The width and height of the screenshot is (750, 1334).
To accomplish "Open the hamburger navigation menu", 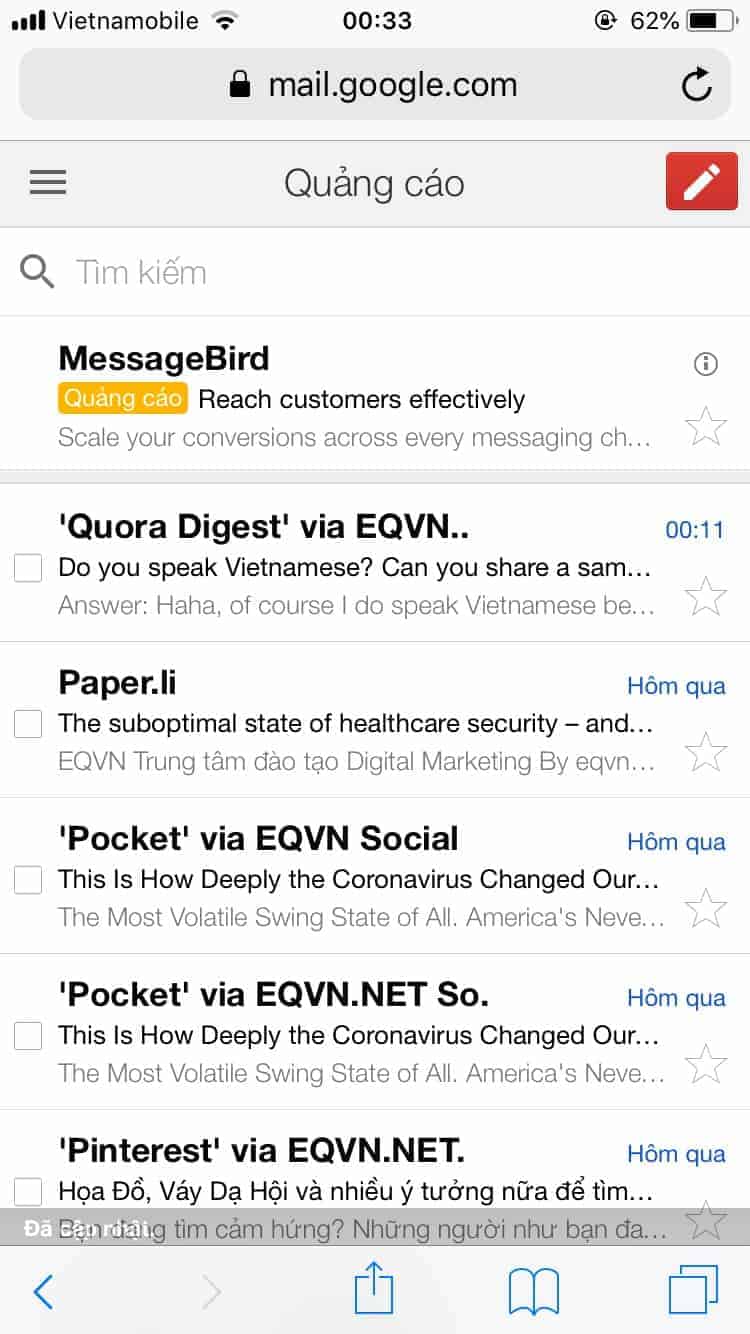I will tap(48, 182).
